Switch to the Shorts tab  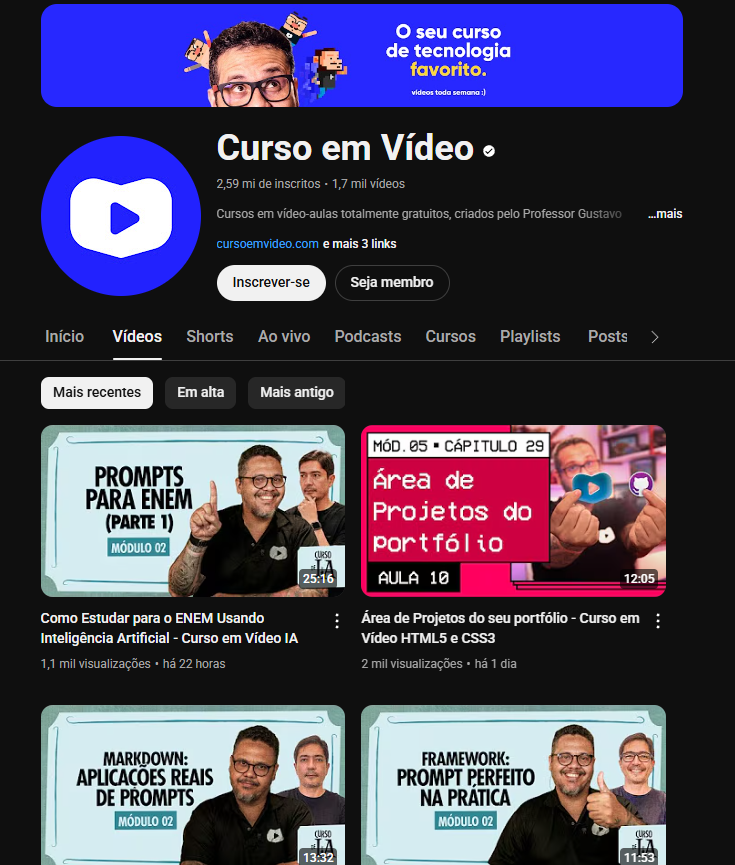tap(209, 337)
